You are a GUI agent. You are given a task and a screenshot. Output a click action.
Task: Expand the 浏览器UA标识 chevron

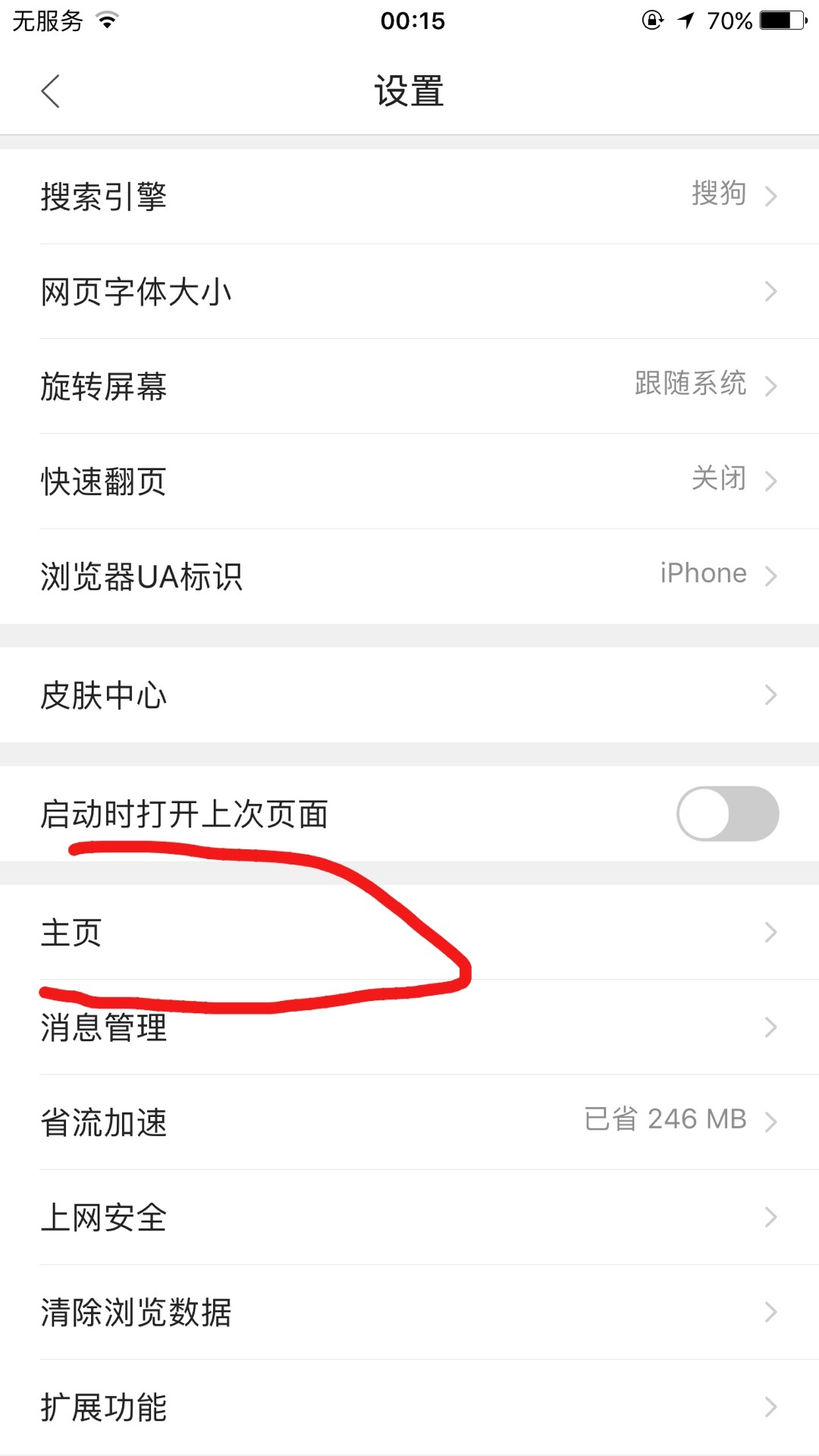point(770,574)
